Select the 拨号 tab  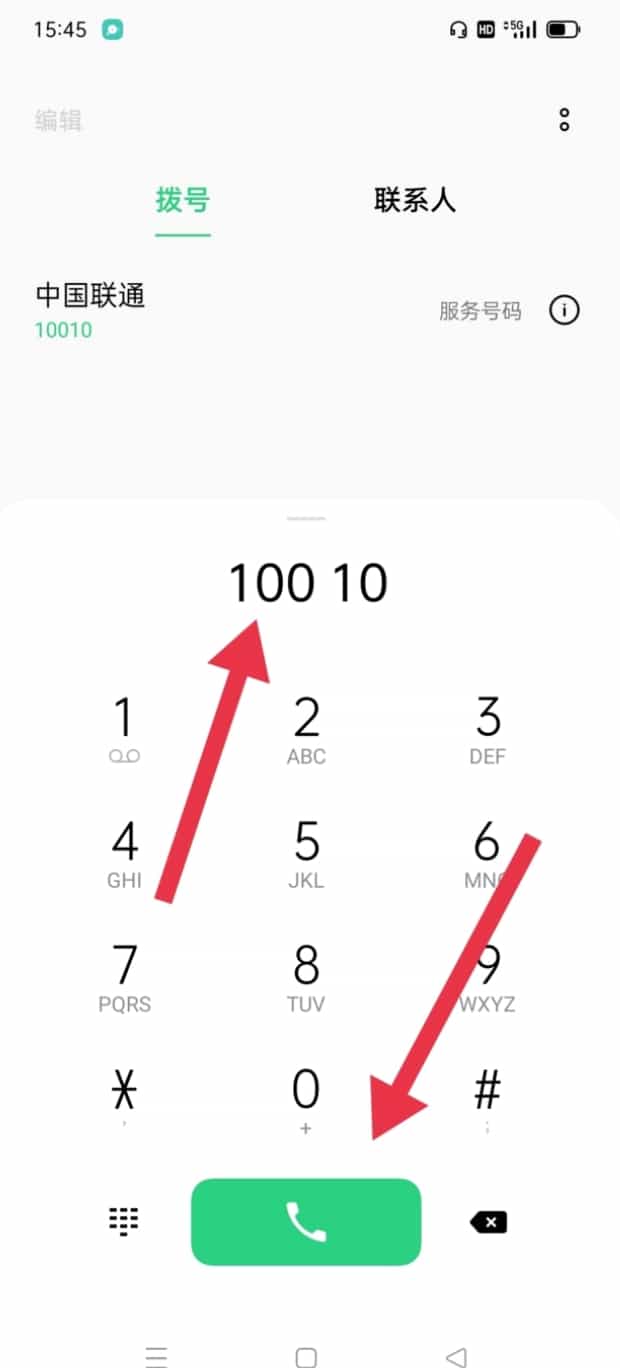pyautogui.click(x=182, y=200)
